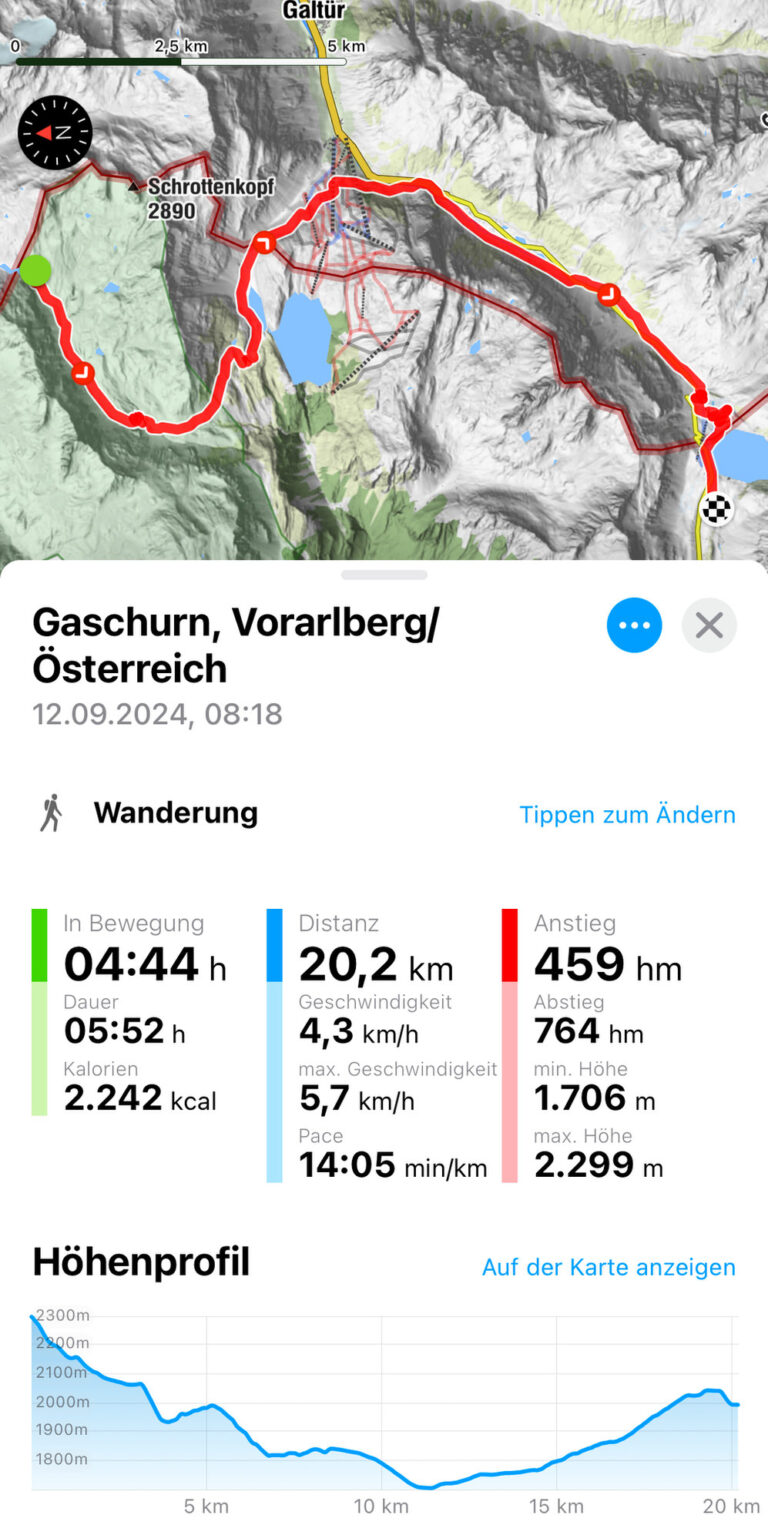Open the blue more options button
This screenshot has width=768, height=1525.
(634, 625)
